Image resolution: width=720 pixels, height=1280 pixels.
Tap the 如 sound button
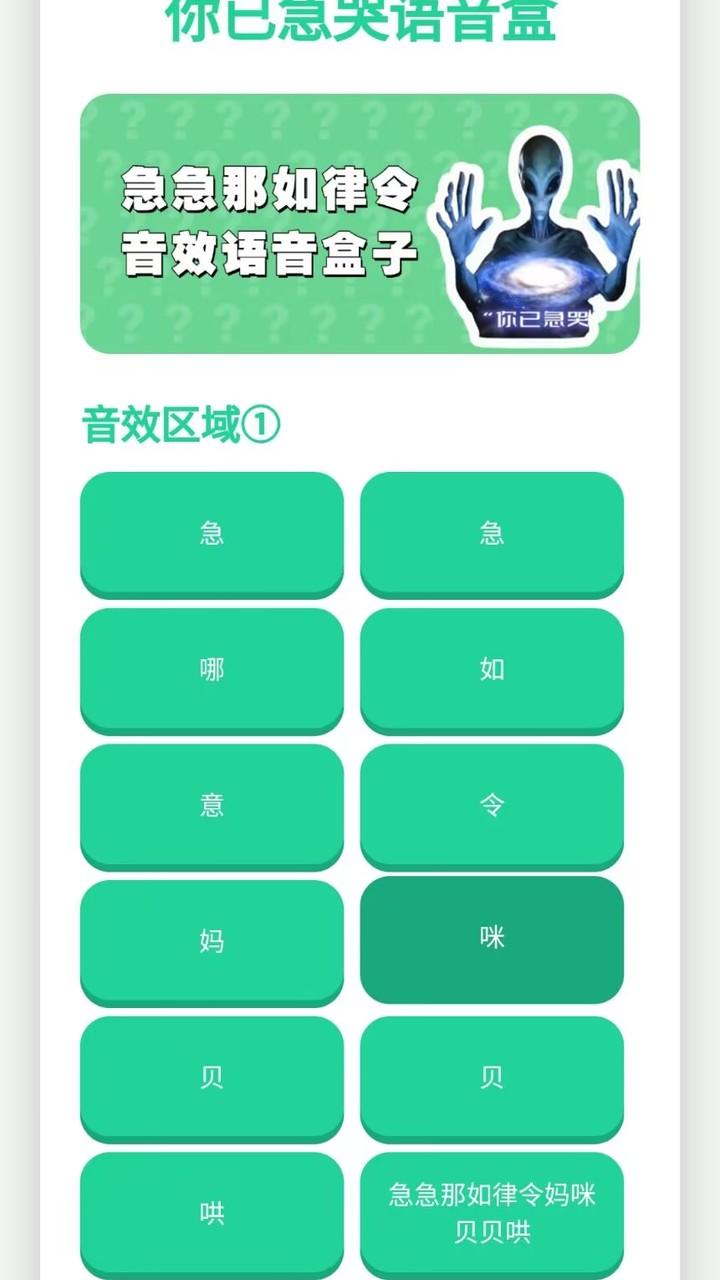(x=491, y=669)
